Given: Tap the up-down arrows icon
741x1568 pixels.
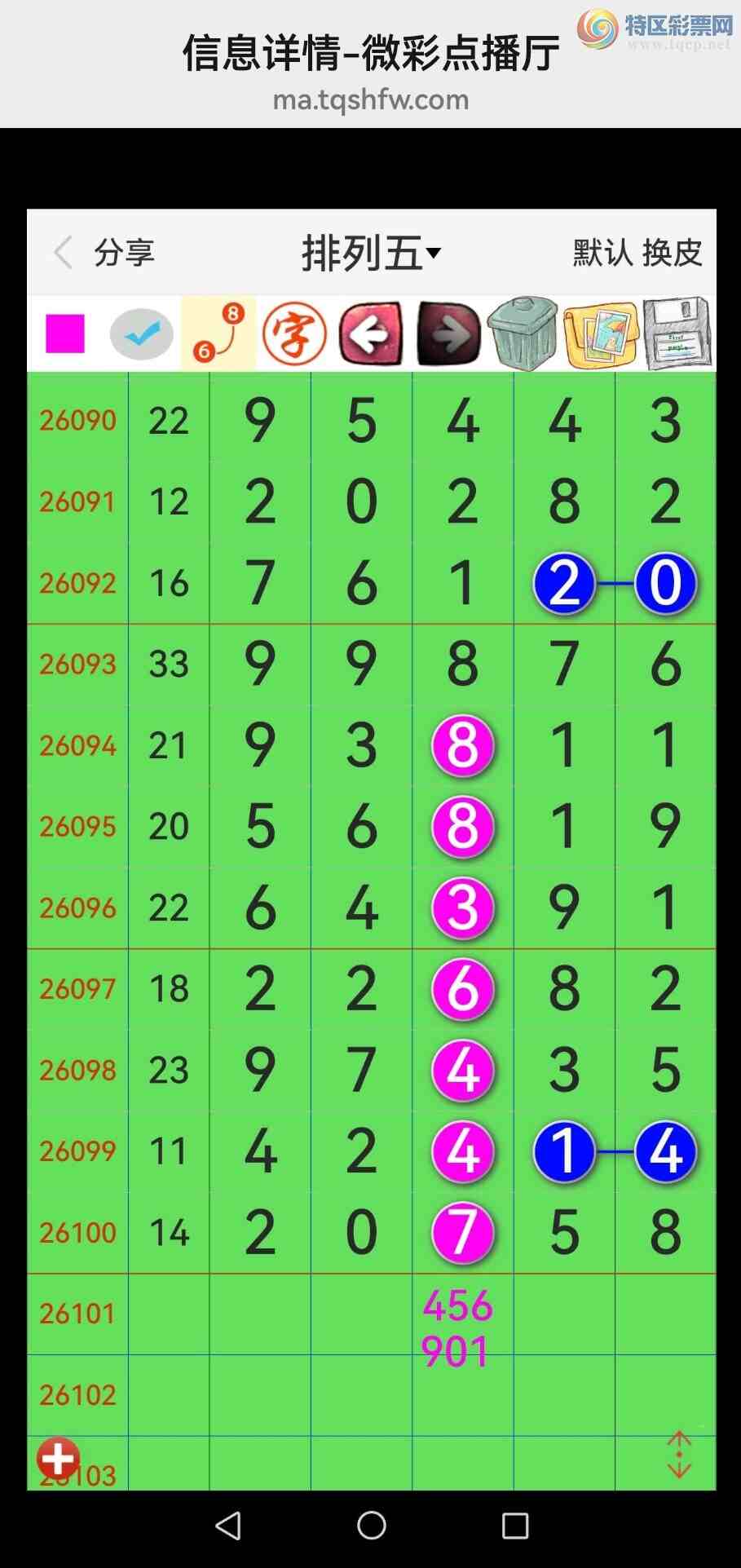Looking at the screenshot, I should [x=679, y=1455].
